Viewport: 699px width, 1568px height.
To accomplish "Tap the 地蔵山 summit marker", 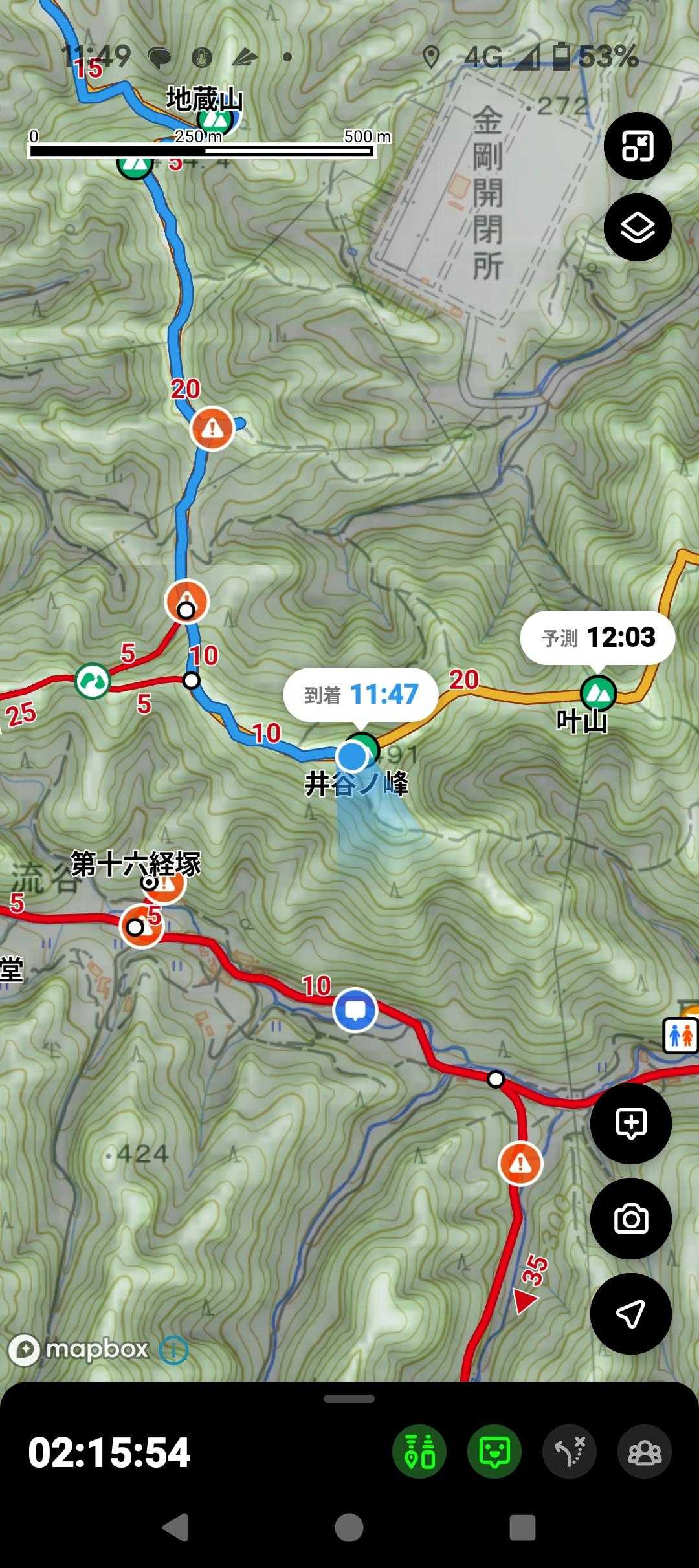I will click(x=217, y=120).
